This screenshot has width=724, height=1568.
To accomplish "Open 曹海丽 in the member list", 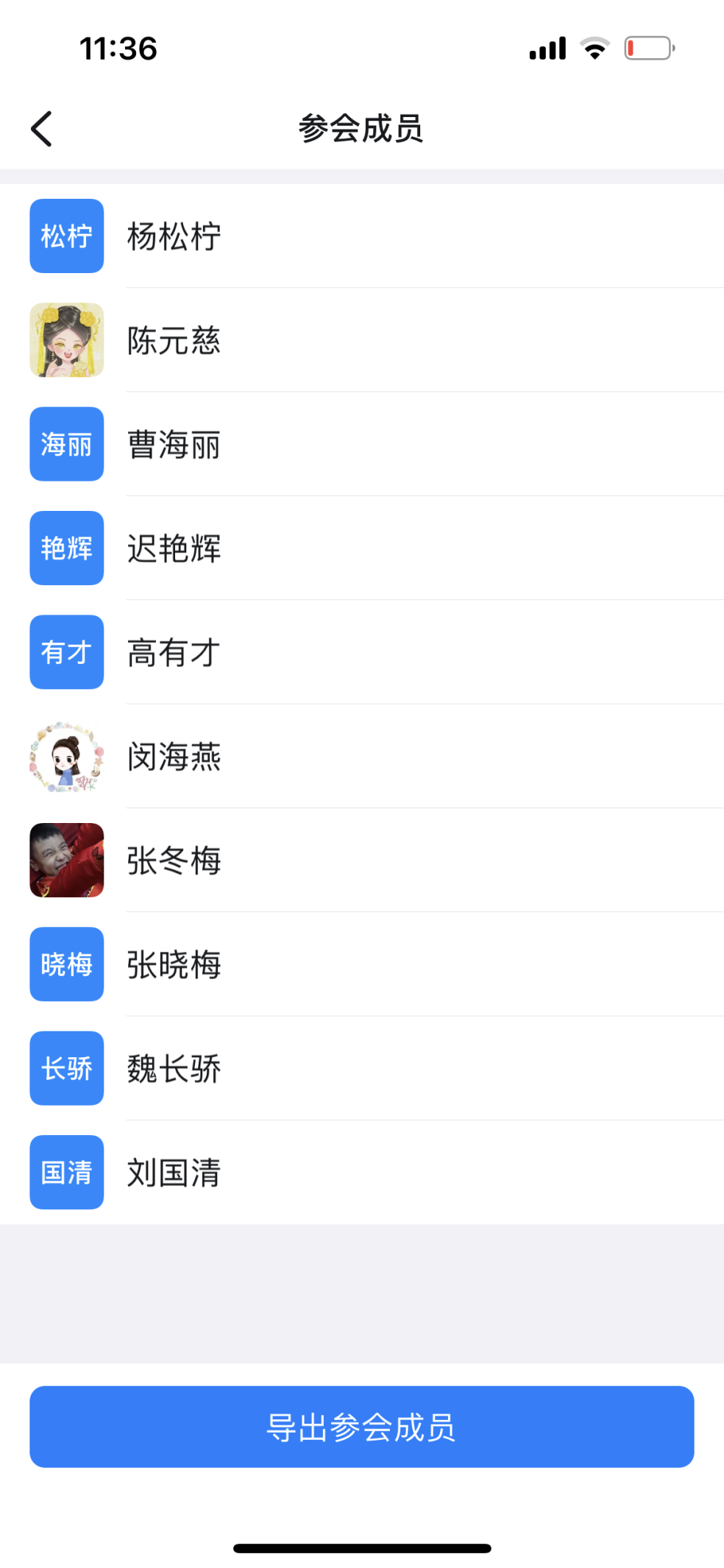I will pyautogui.click(x=174, y=445).
